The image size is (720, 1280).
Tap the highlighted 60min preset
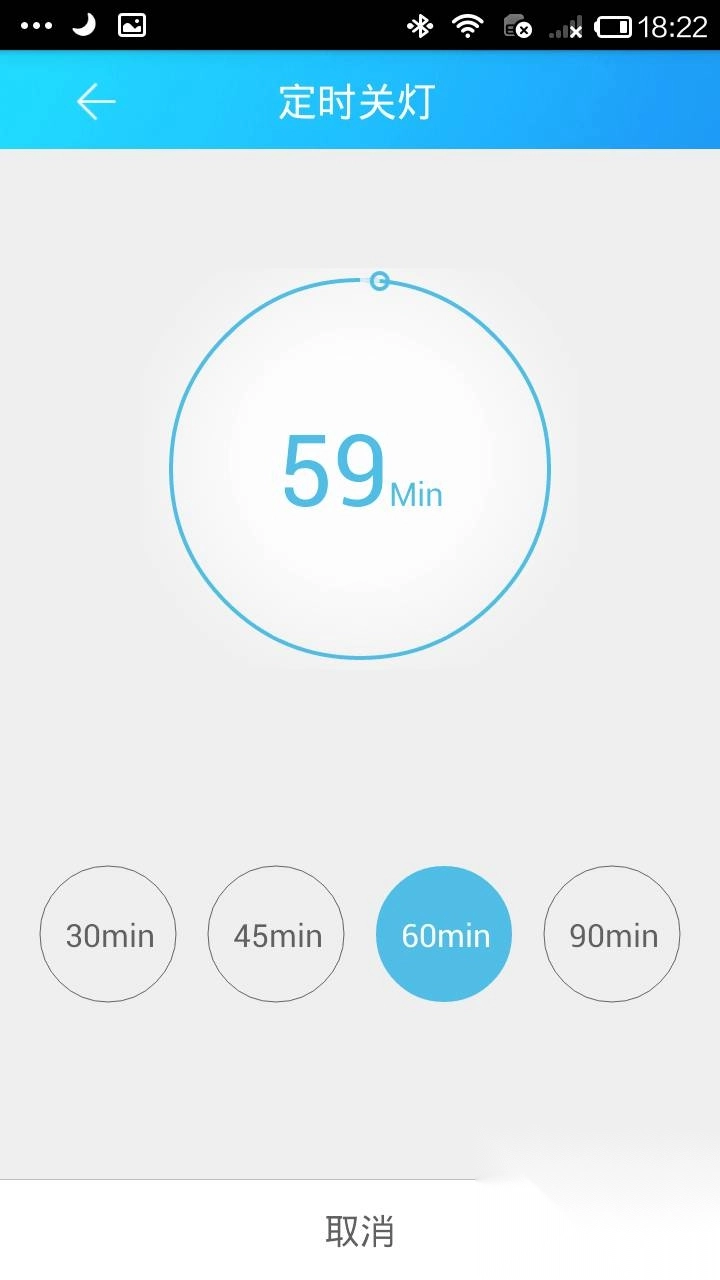(444, 934)
